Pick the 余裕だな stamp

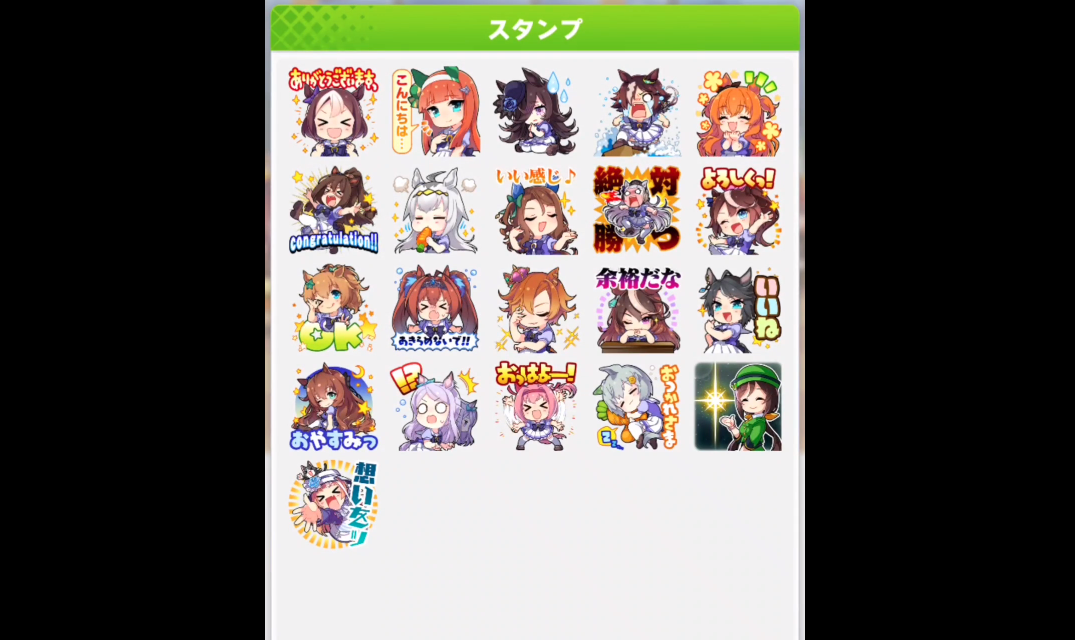coord(637,309)
